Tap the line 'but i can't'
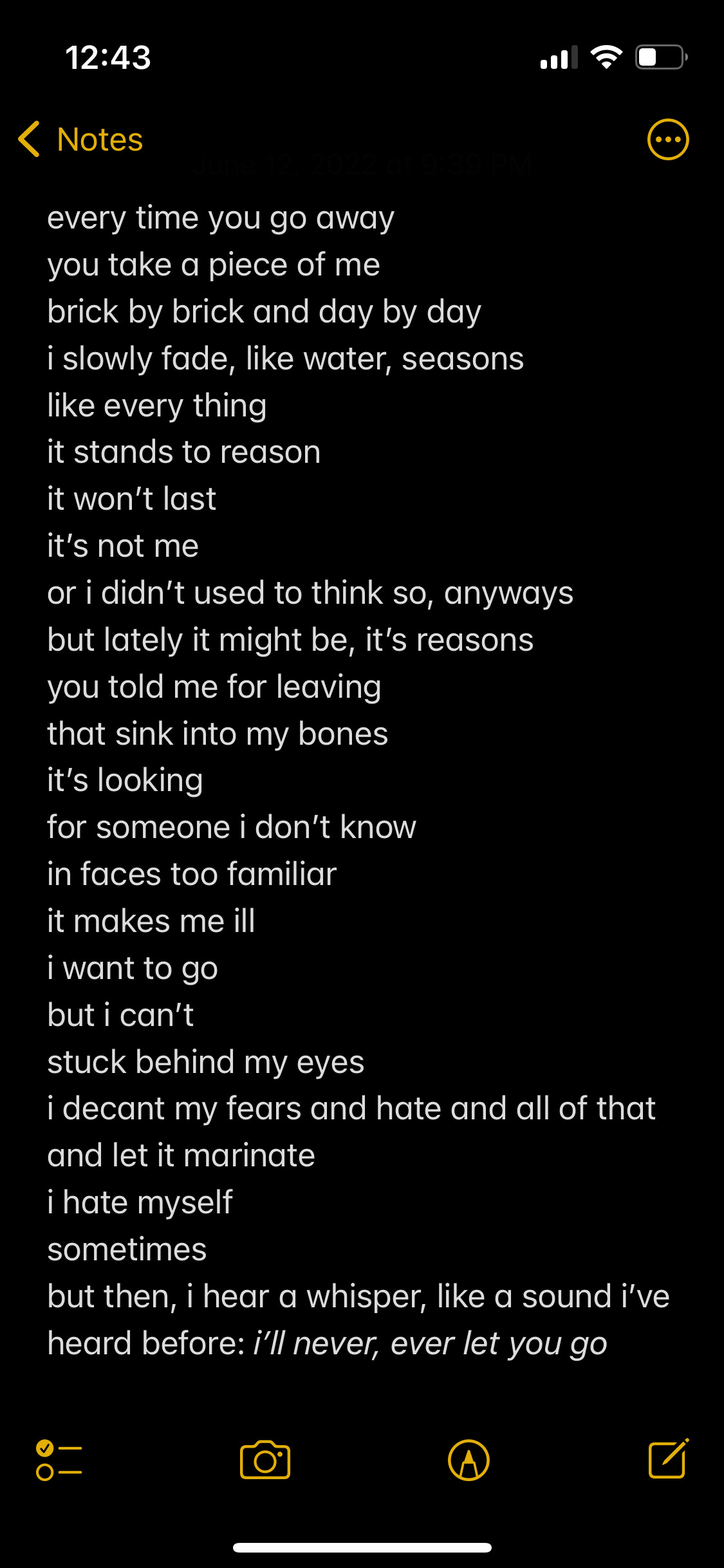The width and height of the screenshot is (724, 1568). coord(120,1014)
